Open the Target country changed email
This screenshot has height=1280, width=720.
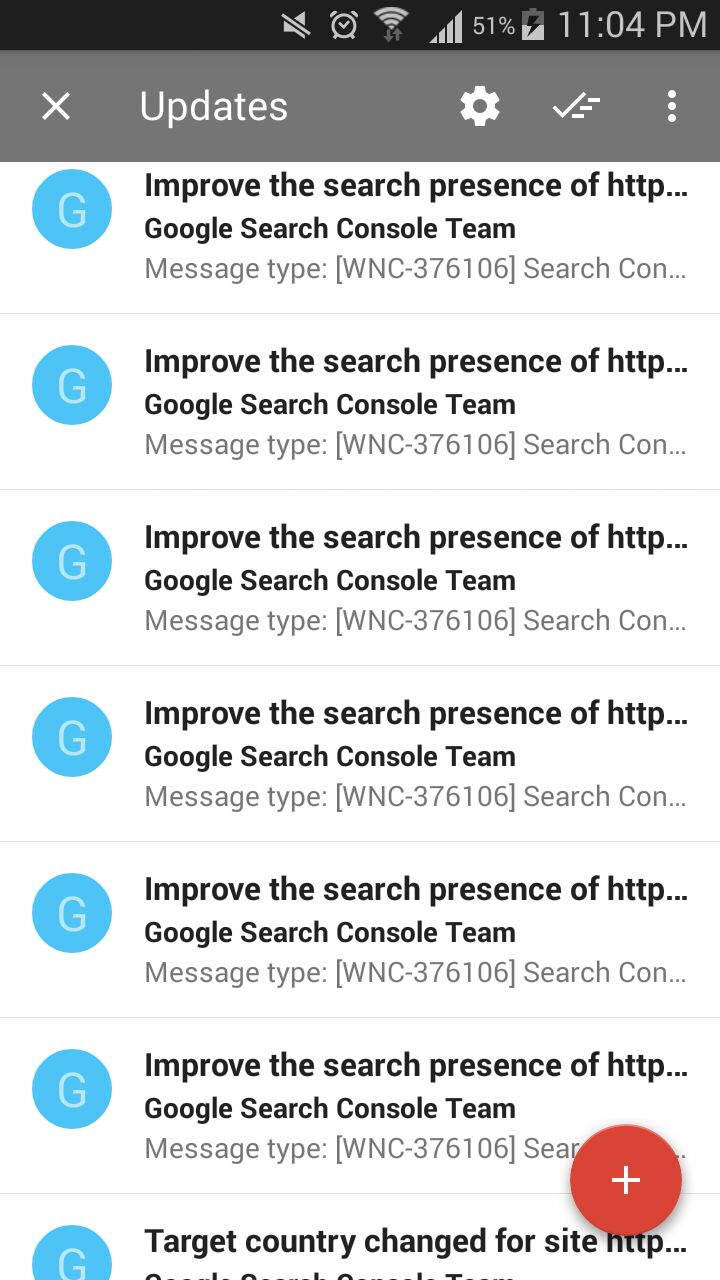tap(360, 1237)
